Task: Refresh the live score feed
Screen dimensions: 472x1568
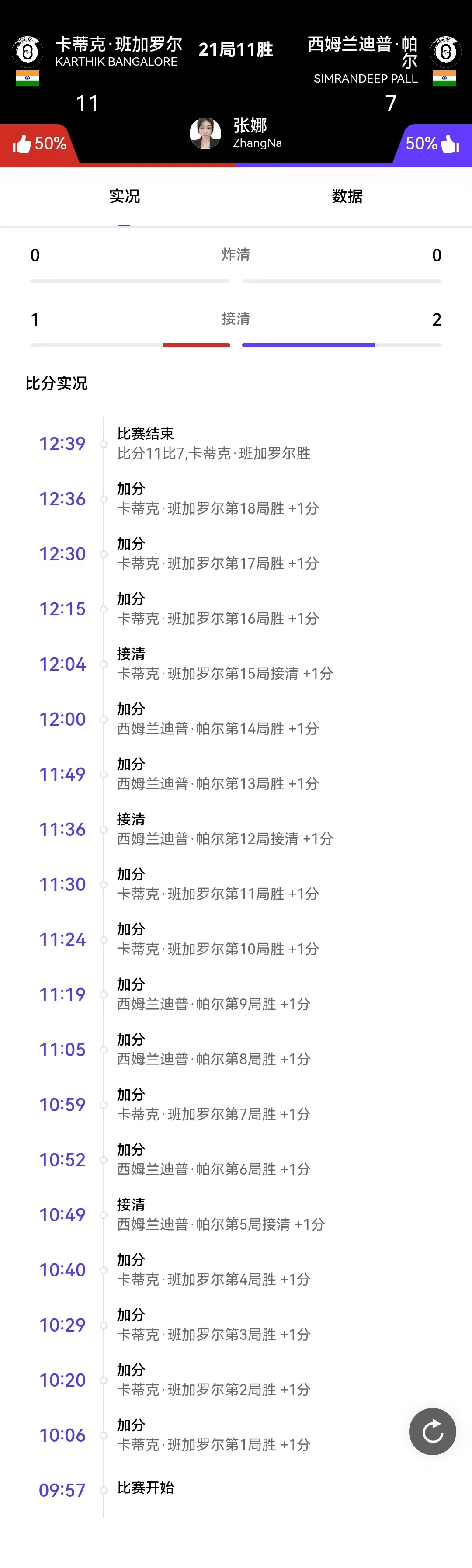Action: (432, 1431)
